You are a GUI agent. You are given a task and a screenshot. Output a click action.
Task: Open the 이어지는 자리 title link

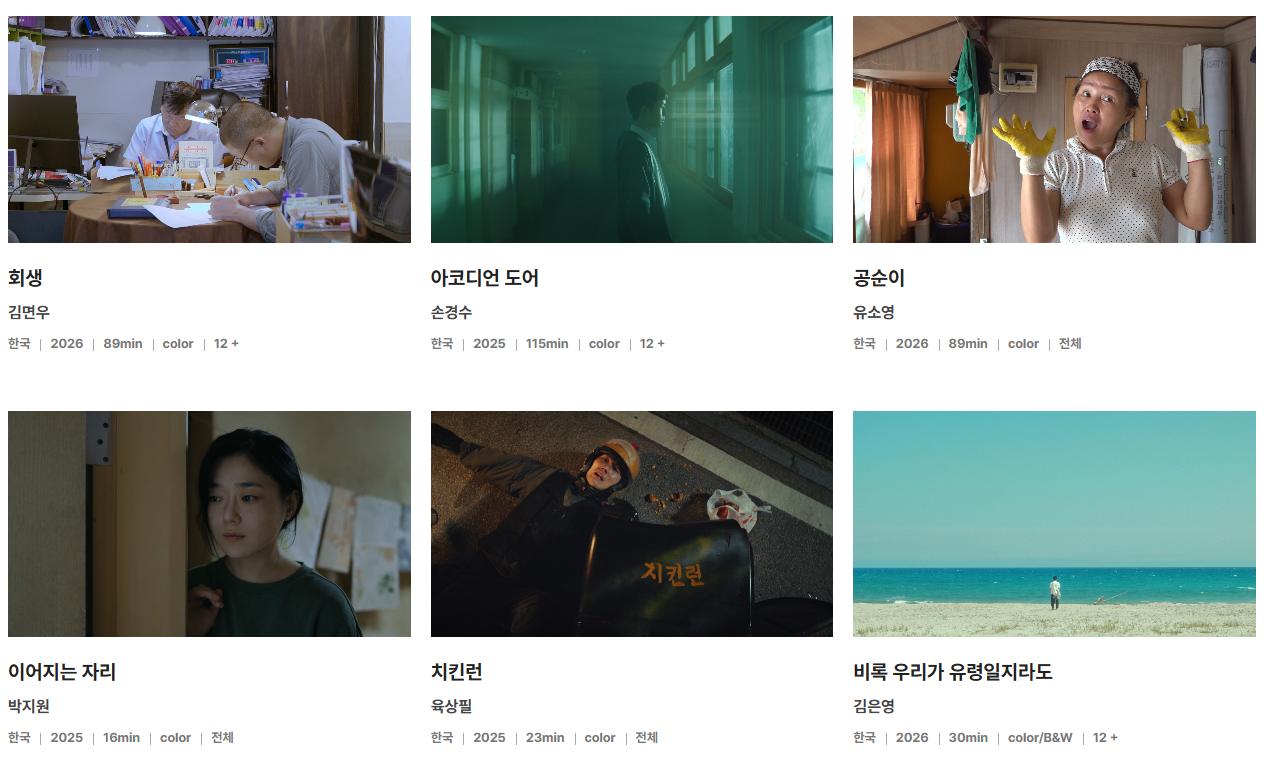tap(62, 672)
